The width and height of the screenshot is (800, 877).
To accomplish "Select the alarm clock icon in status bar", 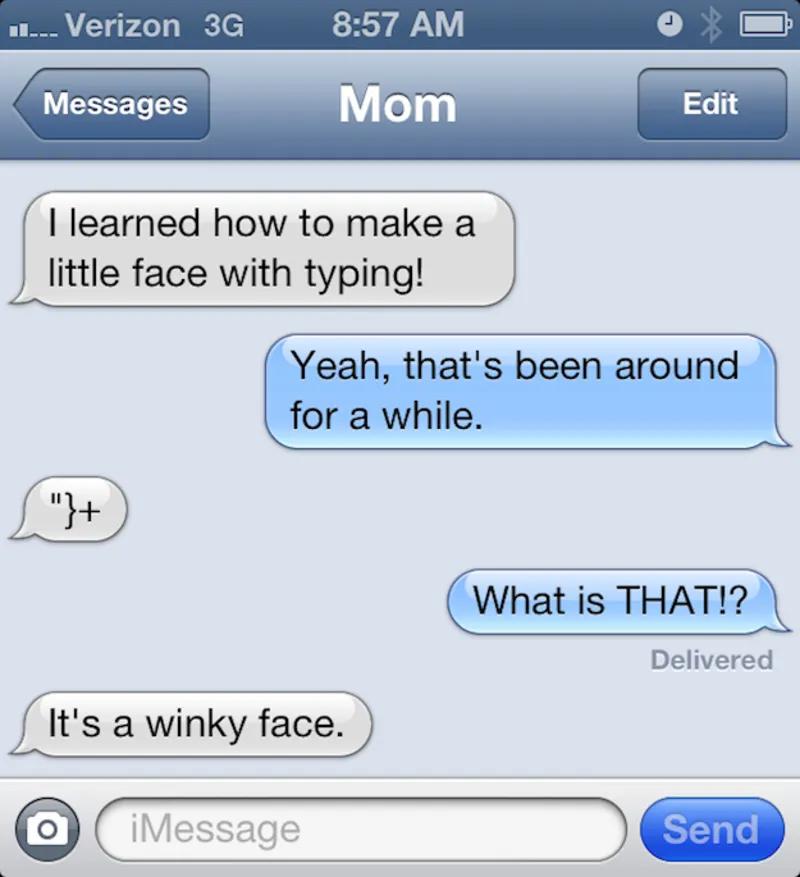I will click(672, 22).
